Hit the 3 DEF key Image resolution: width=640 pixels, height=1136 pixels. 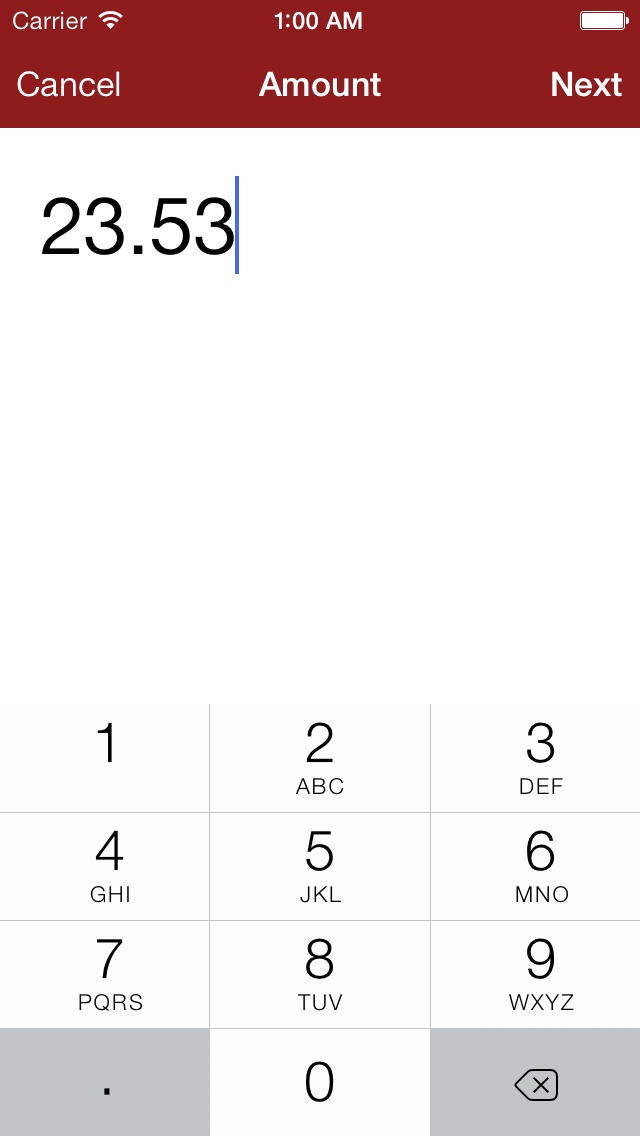click(x=536, y=758)
